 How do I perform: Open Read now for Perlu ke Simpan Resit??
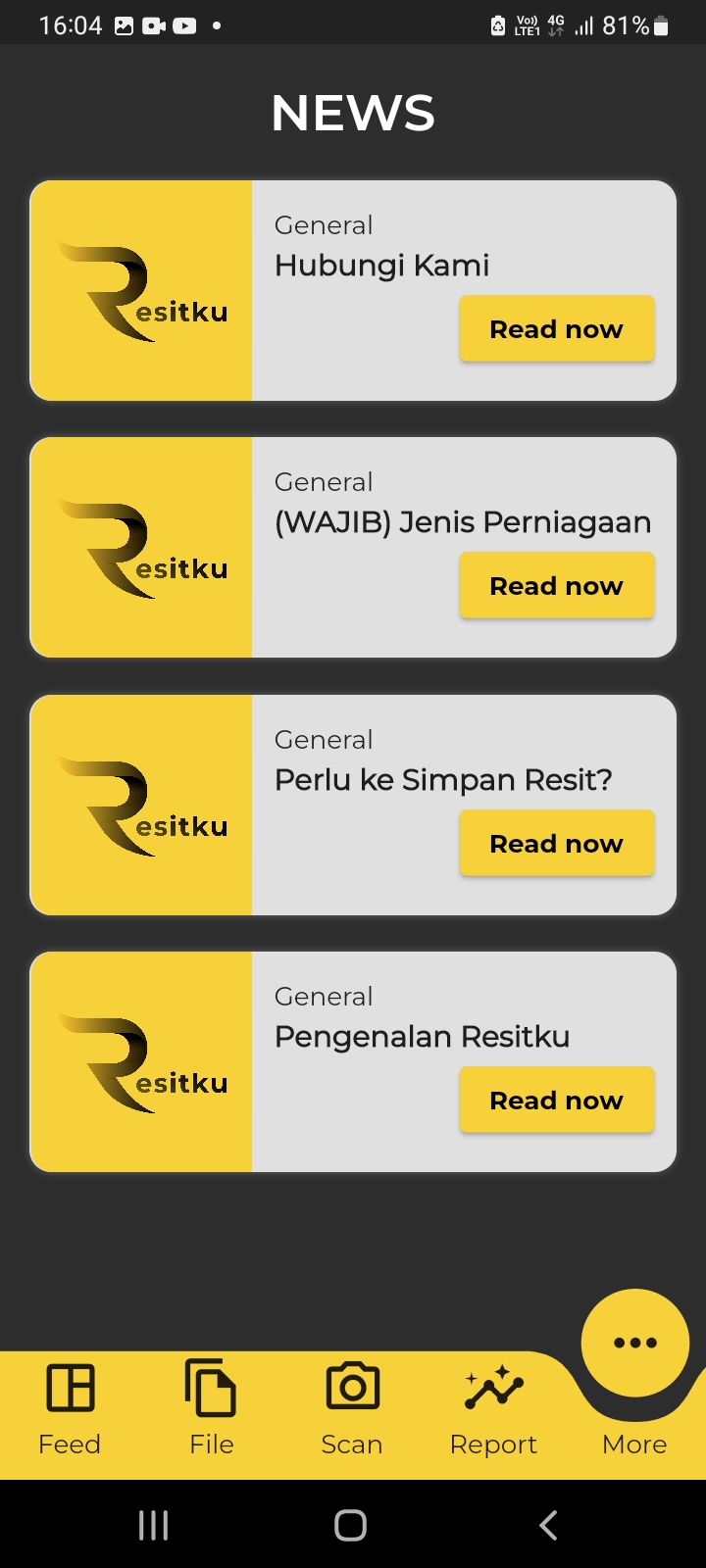click(x=556, y=844)
